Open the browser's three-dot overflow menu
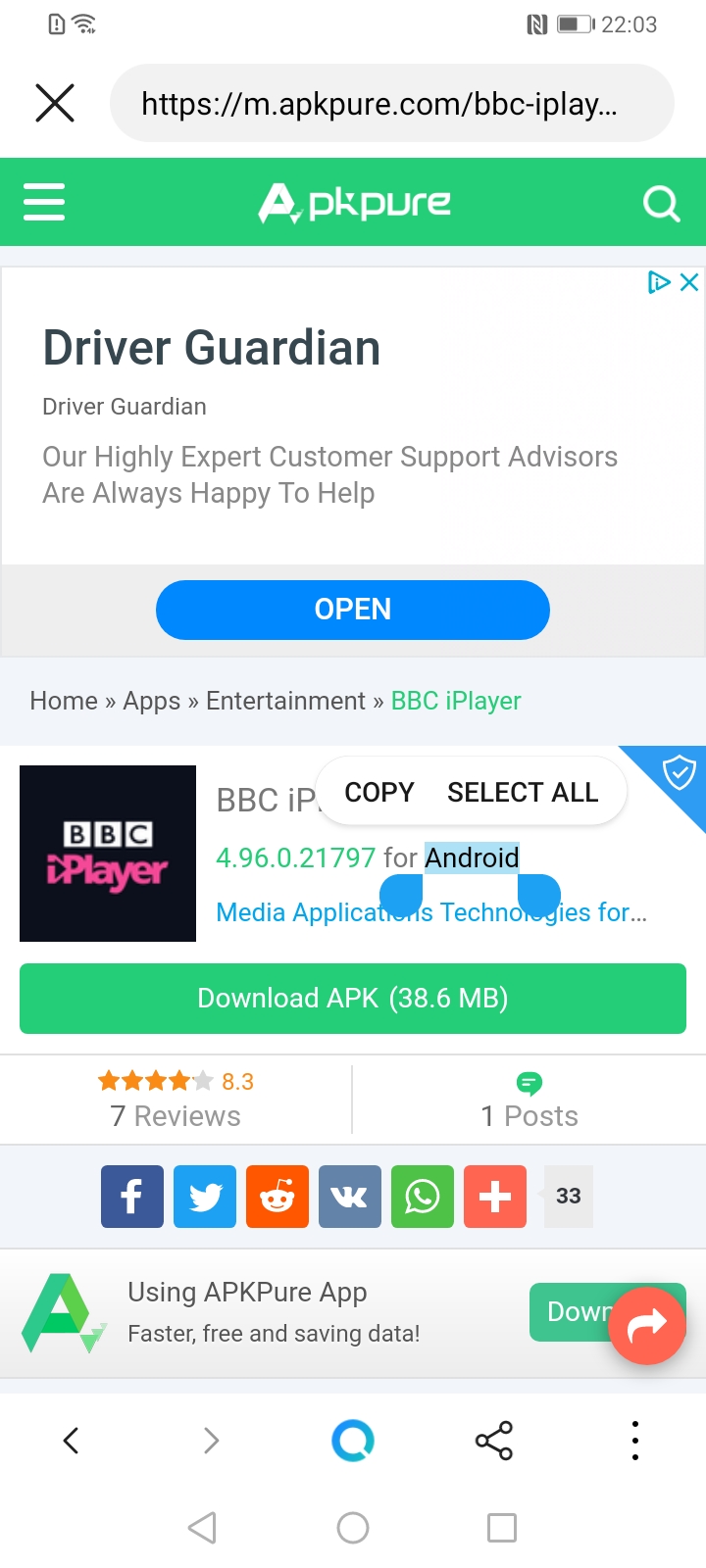This screenshot has width=706, height=1568. [635, 1441]
